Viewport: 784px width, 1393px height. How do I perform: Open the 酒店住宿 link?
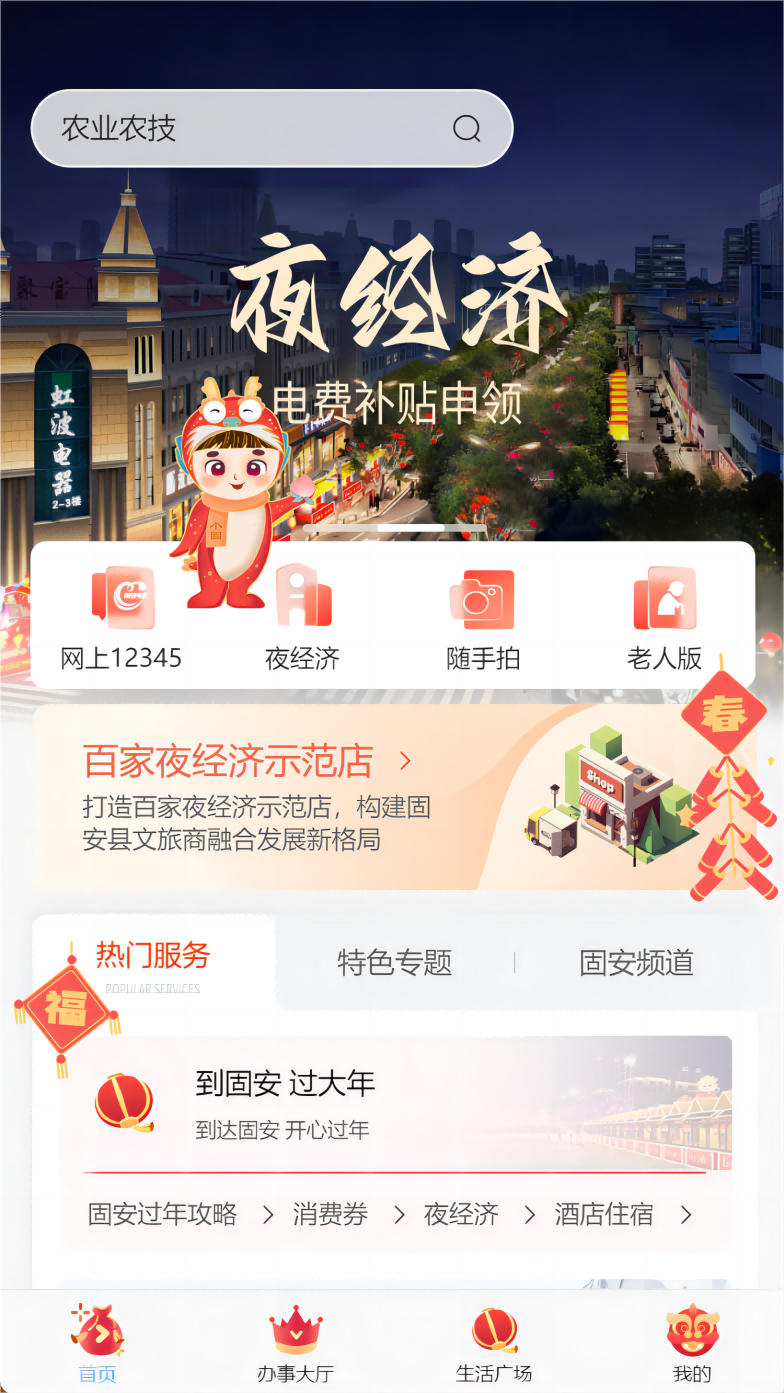pyautogui.click(x=604, y=1214)
